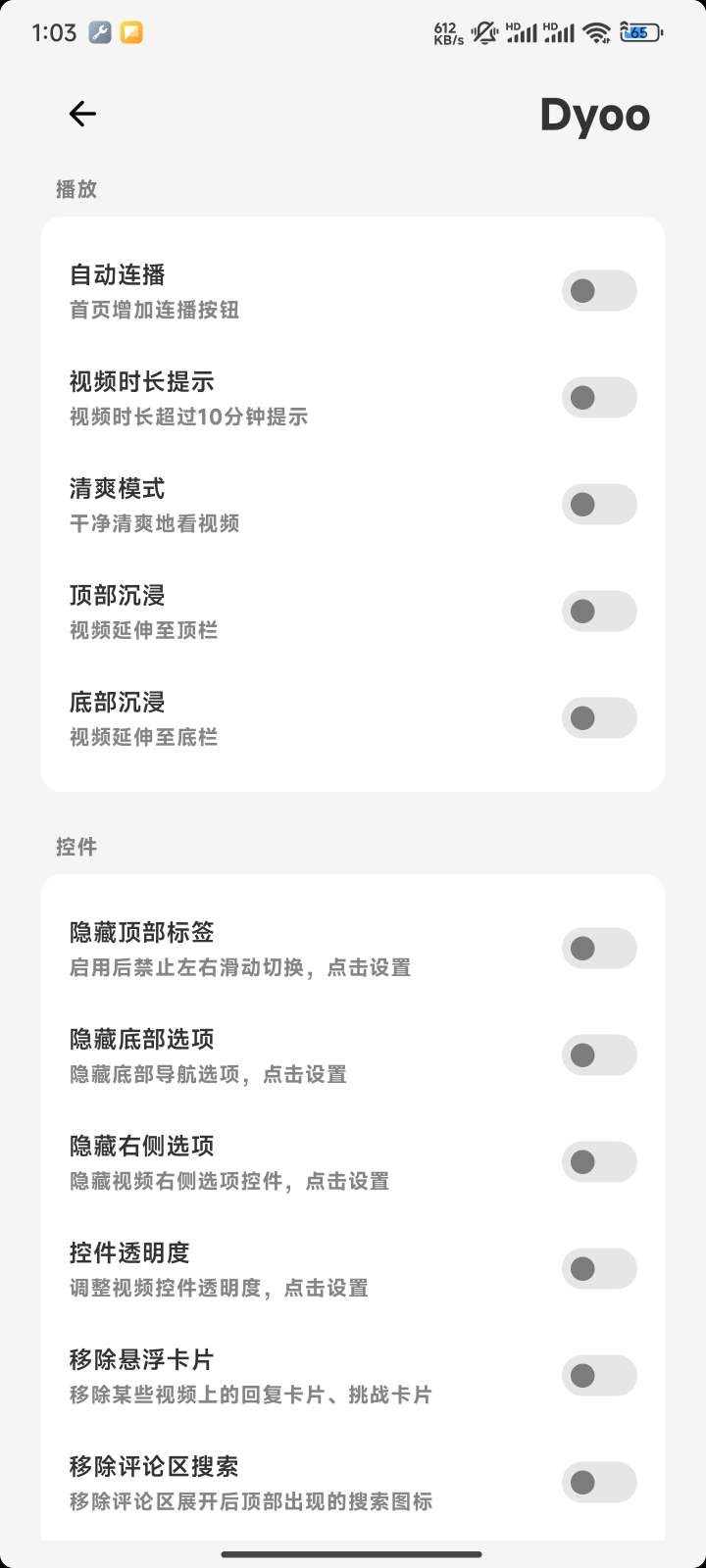The width and height of the screenshot is (706, 1568).
Task: Toggle 底部沉浸 on
Action: (x=599, y=718)
